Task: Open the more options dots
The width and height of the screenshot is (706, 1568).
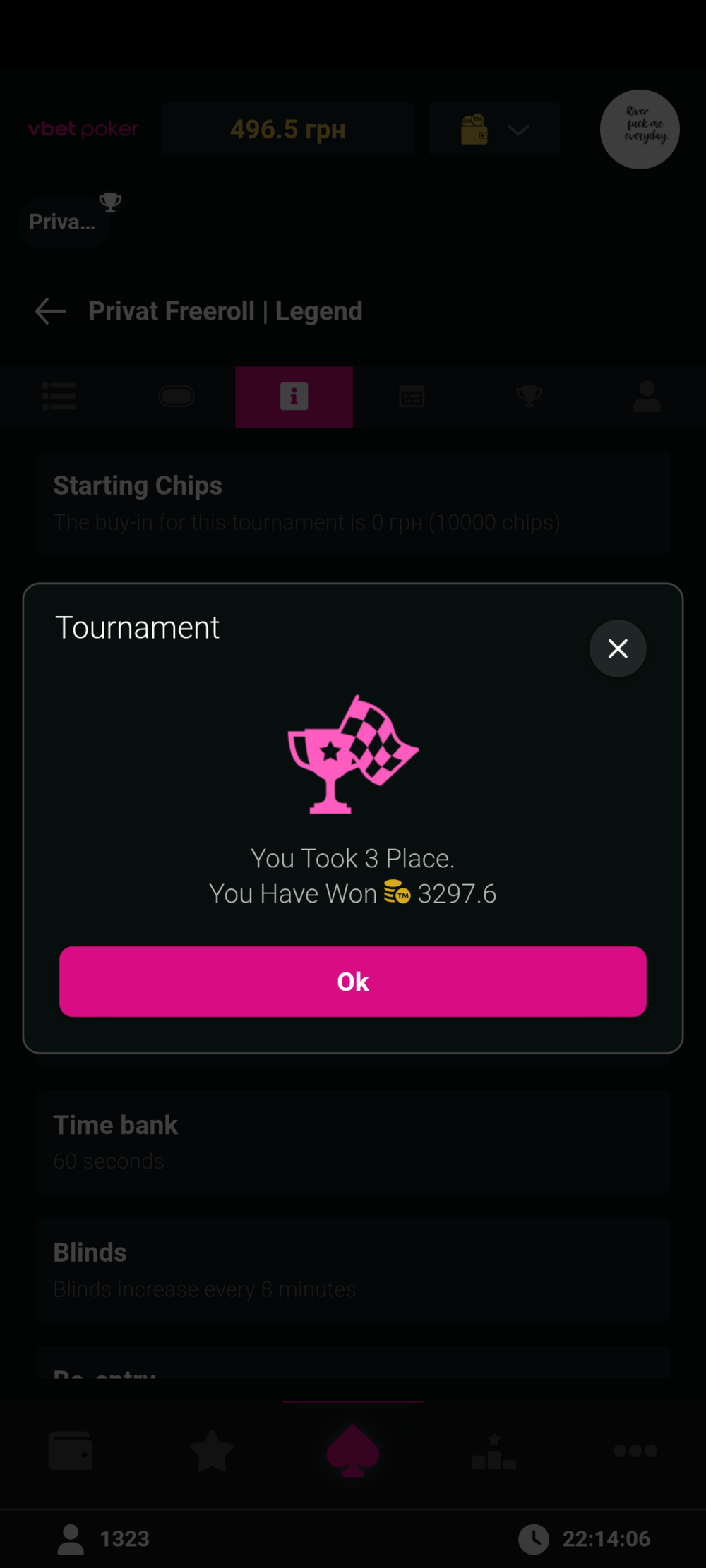Action: (x=635, y=1450)
